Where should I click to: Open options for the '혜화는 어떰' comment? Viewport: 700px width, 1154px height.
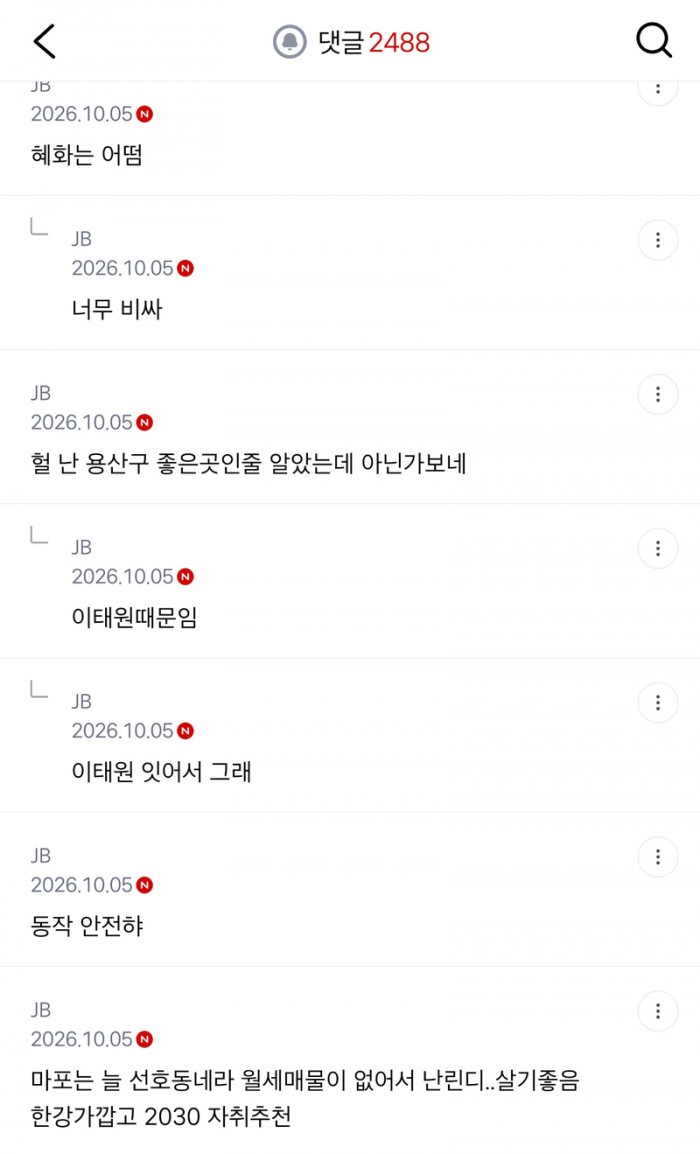pos(657,90)
